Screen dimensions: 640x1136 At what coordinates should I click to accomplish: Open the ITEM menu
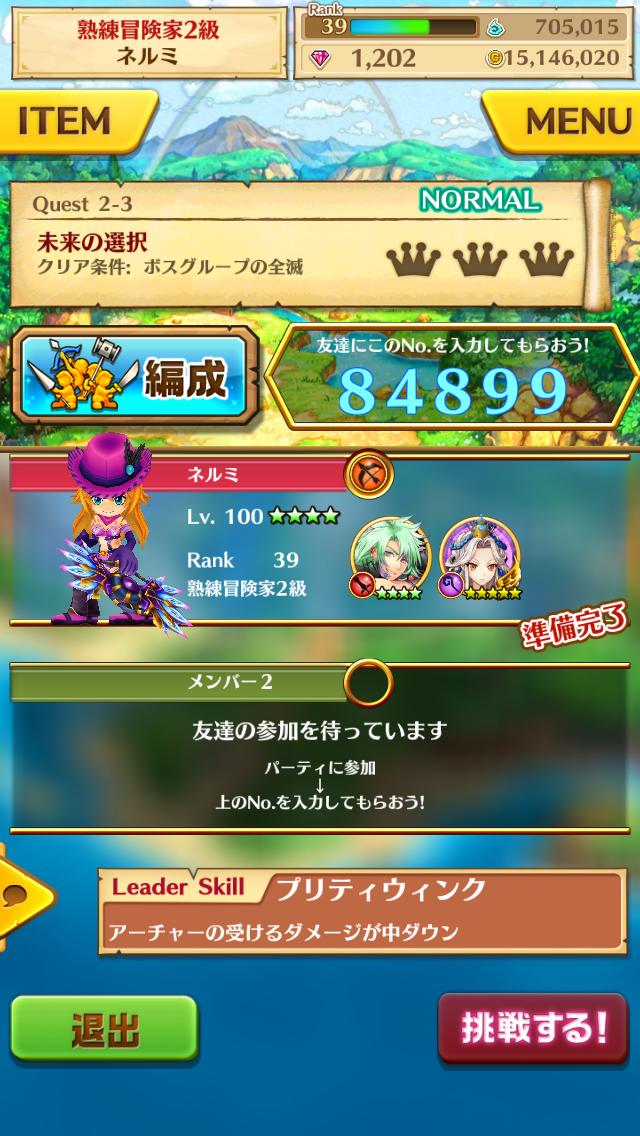tap(70, 122)
